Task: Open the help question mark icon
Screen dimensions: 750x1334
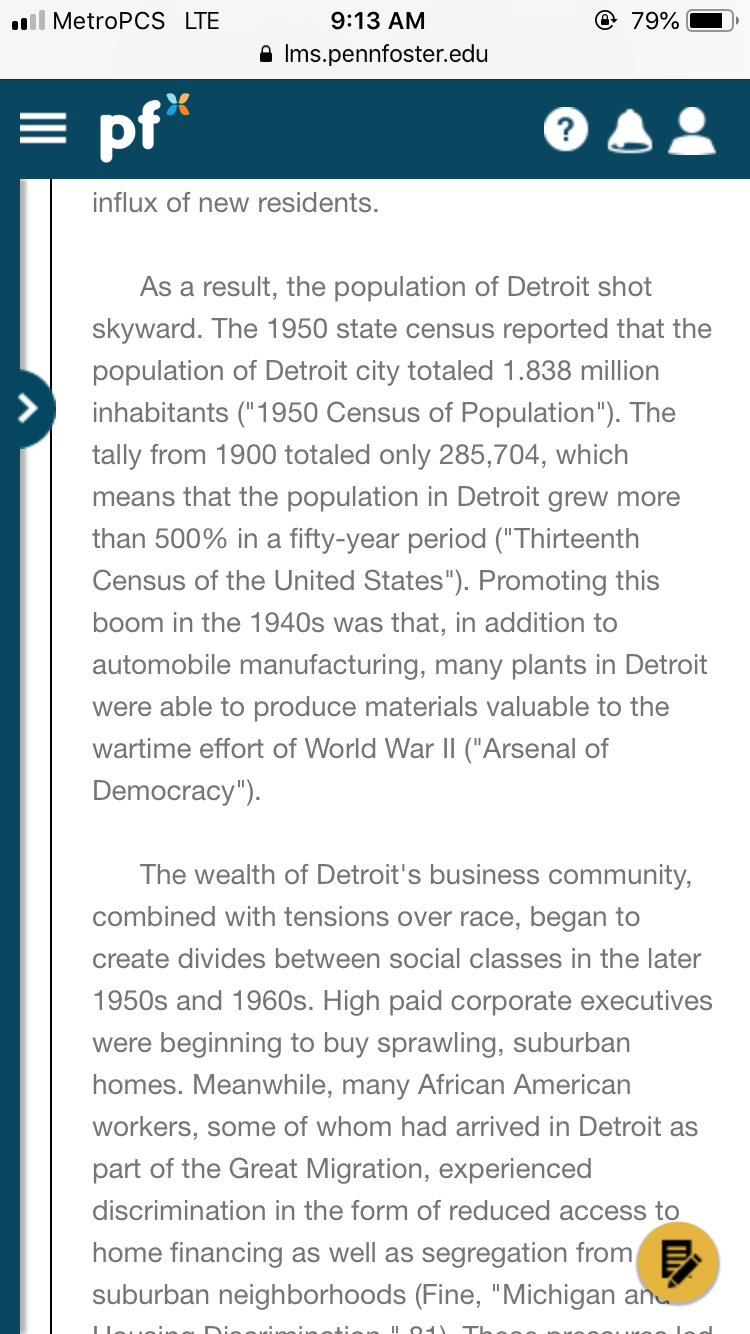Action: [x=565, y=130]
